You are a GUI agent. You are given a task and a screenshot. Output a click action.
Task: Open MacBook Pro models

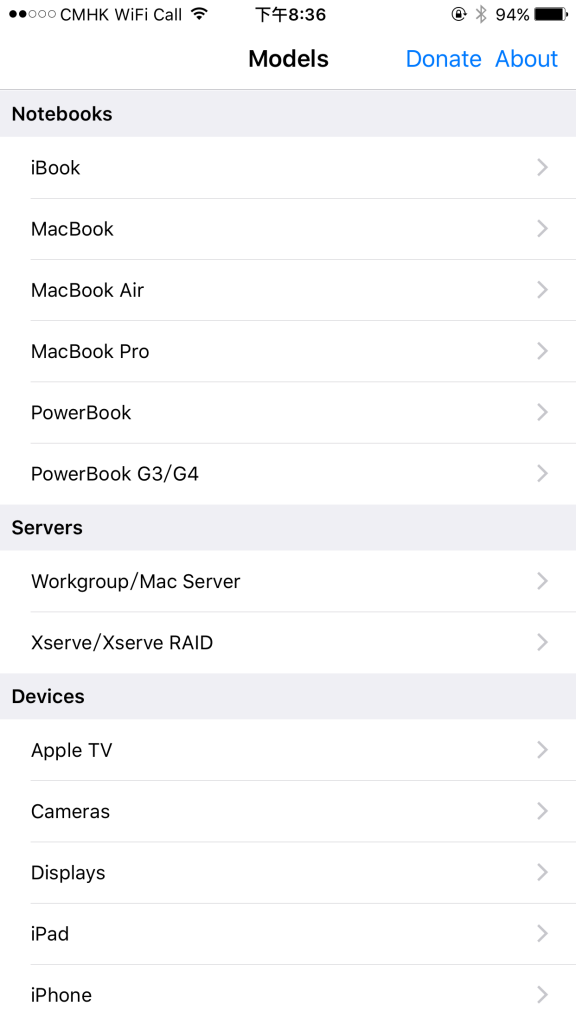click(x=288, y=351)
